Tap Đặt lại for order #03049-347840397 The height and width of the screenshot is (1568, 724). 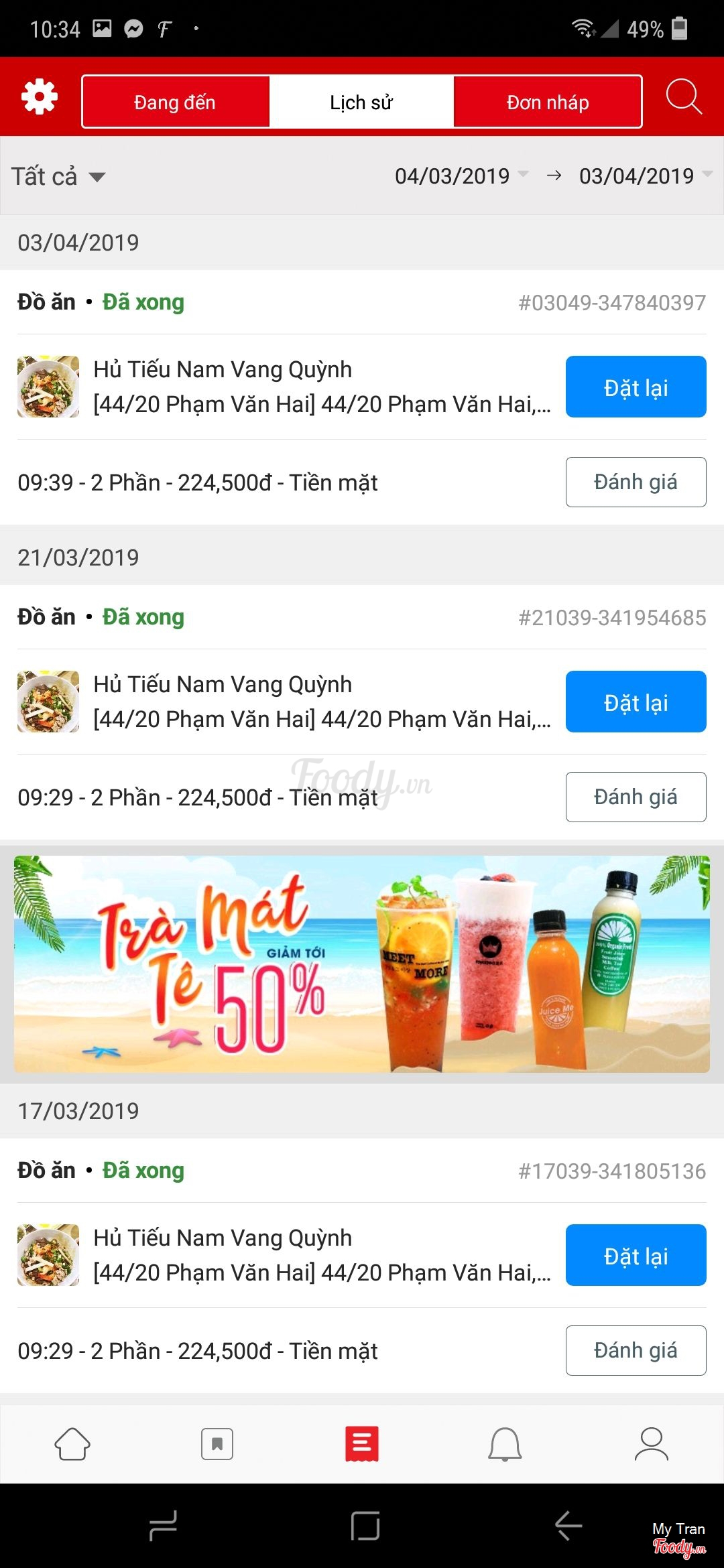click(636, 387)
